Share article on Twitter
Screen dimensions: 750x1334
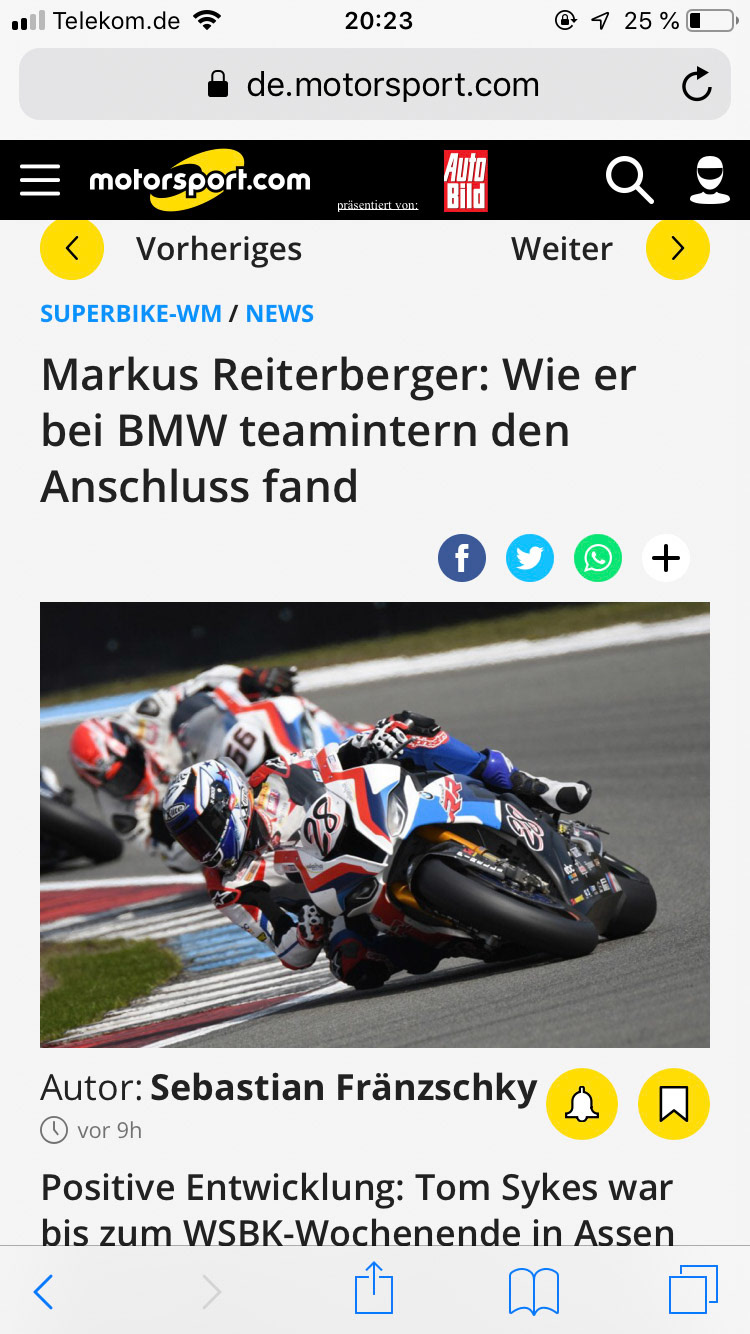coord(530,558)
